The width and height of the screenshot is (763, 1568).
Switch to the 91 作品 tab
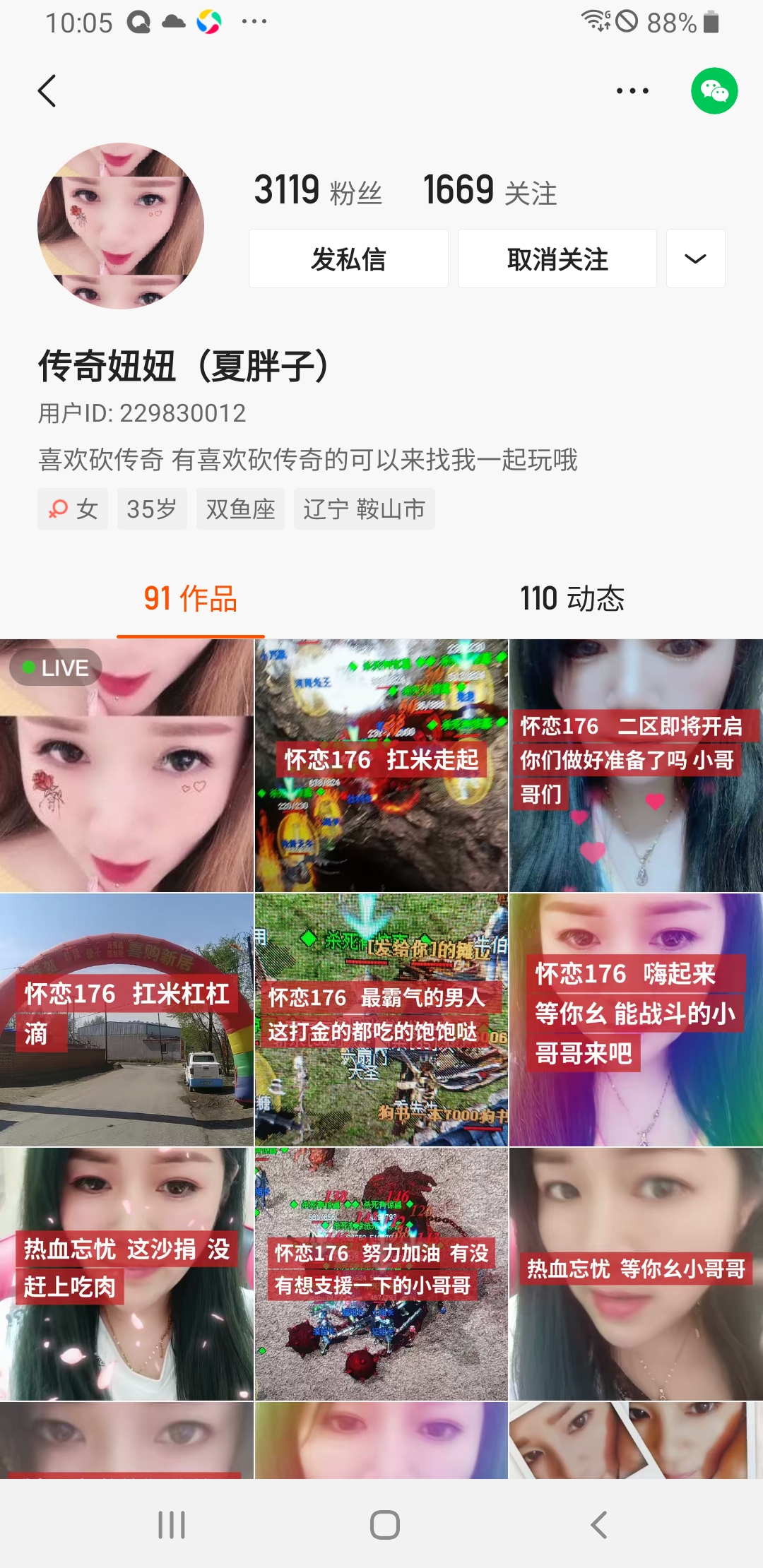point(190,599)
